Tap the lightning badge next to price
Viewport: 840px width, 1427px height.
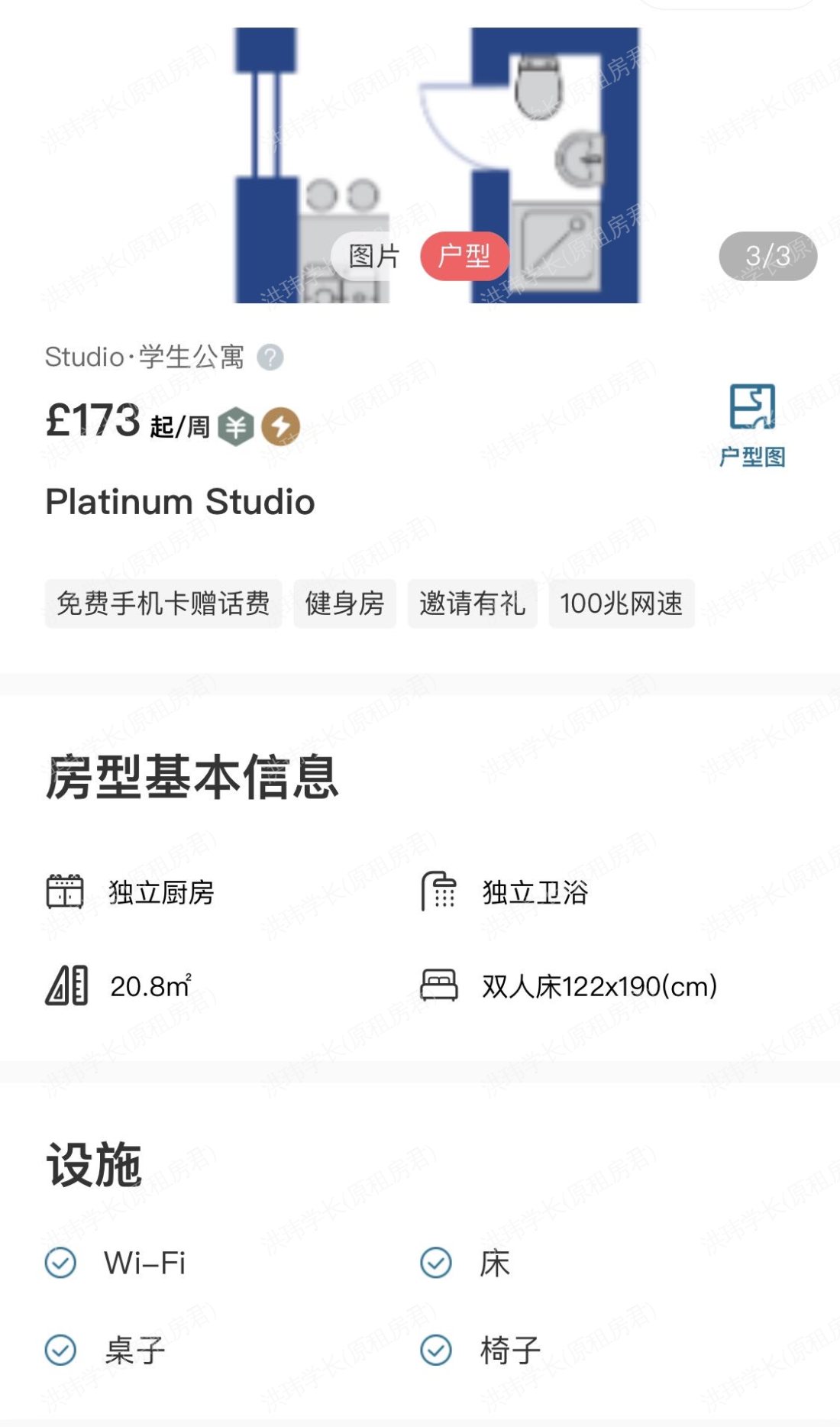point(280,426)
